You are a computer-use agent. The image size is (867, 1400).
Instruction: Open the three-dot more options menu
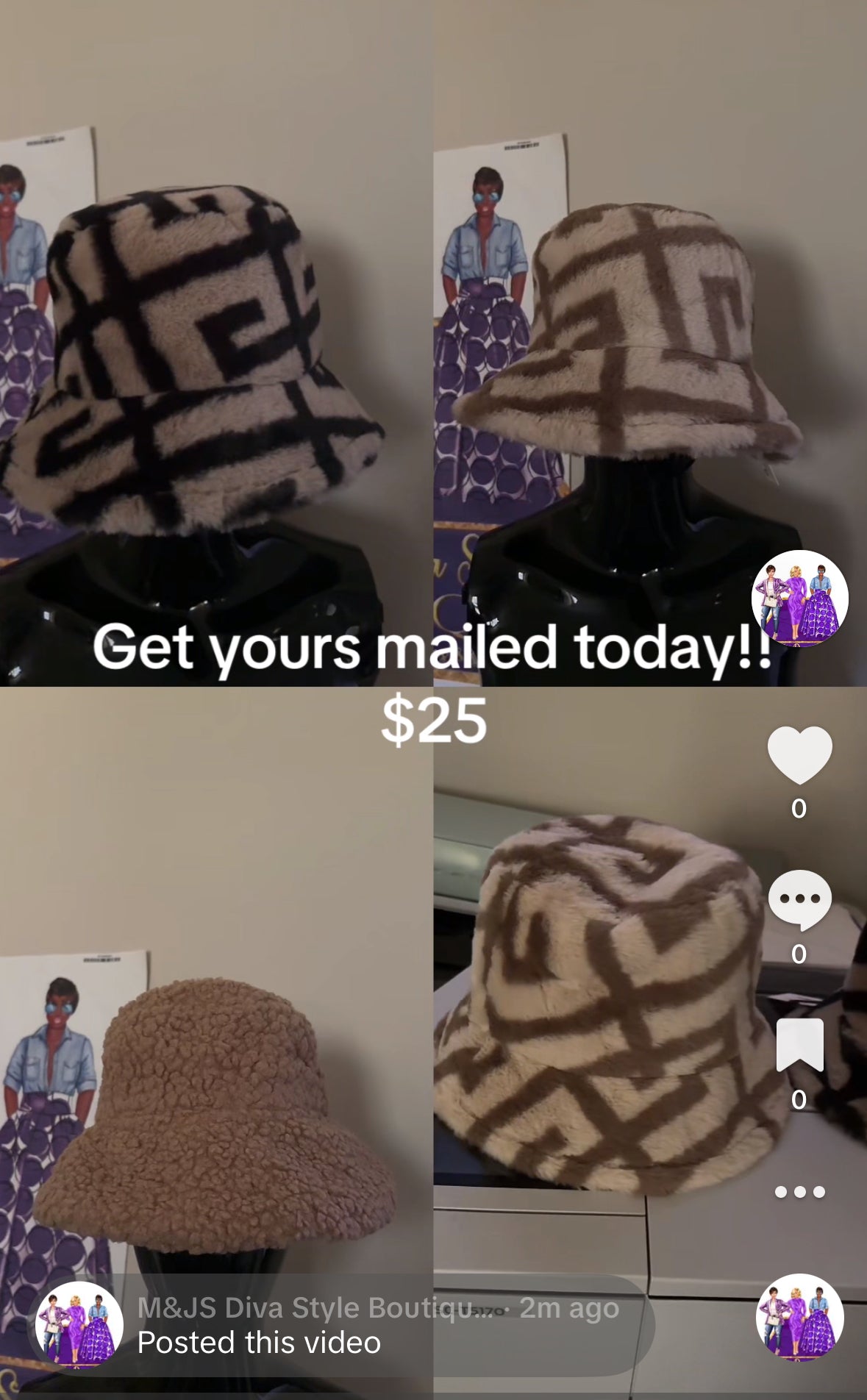(799, 1191)
